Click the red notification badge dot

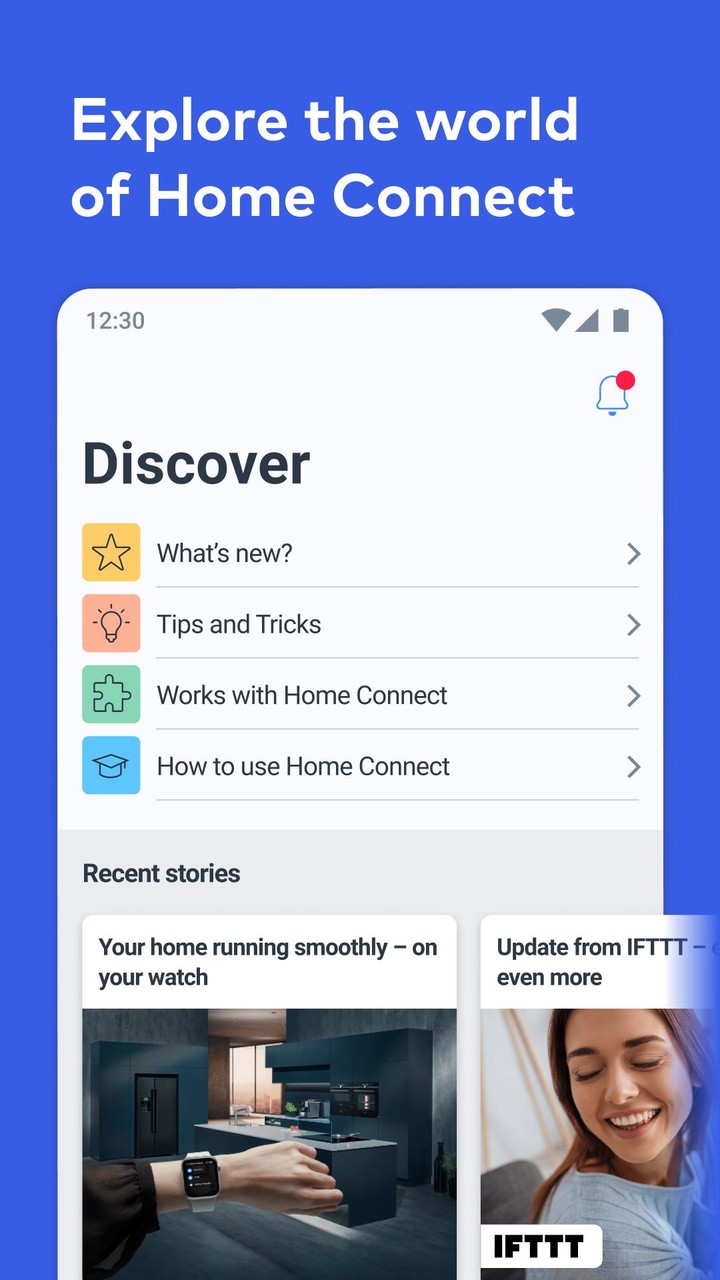click(626, 379)
